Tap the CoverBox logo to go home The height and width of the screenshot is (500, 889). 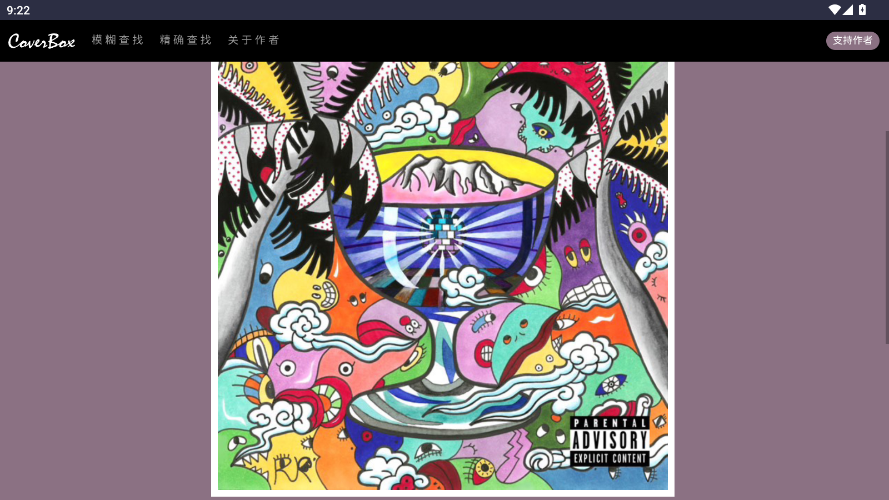click(x=42, y=41)
